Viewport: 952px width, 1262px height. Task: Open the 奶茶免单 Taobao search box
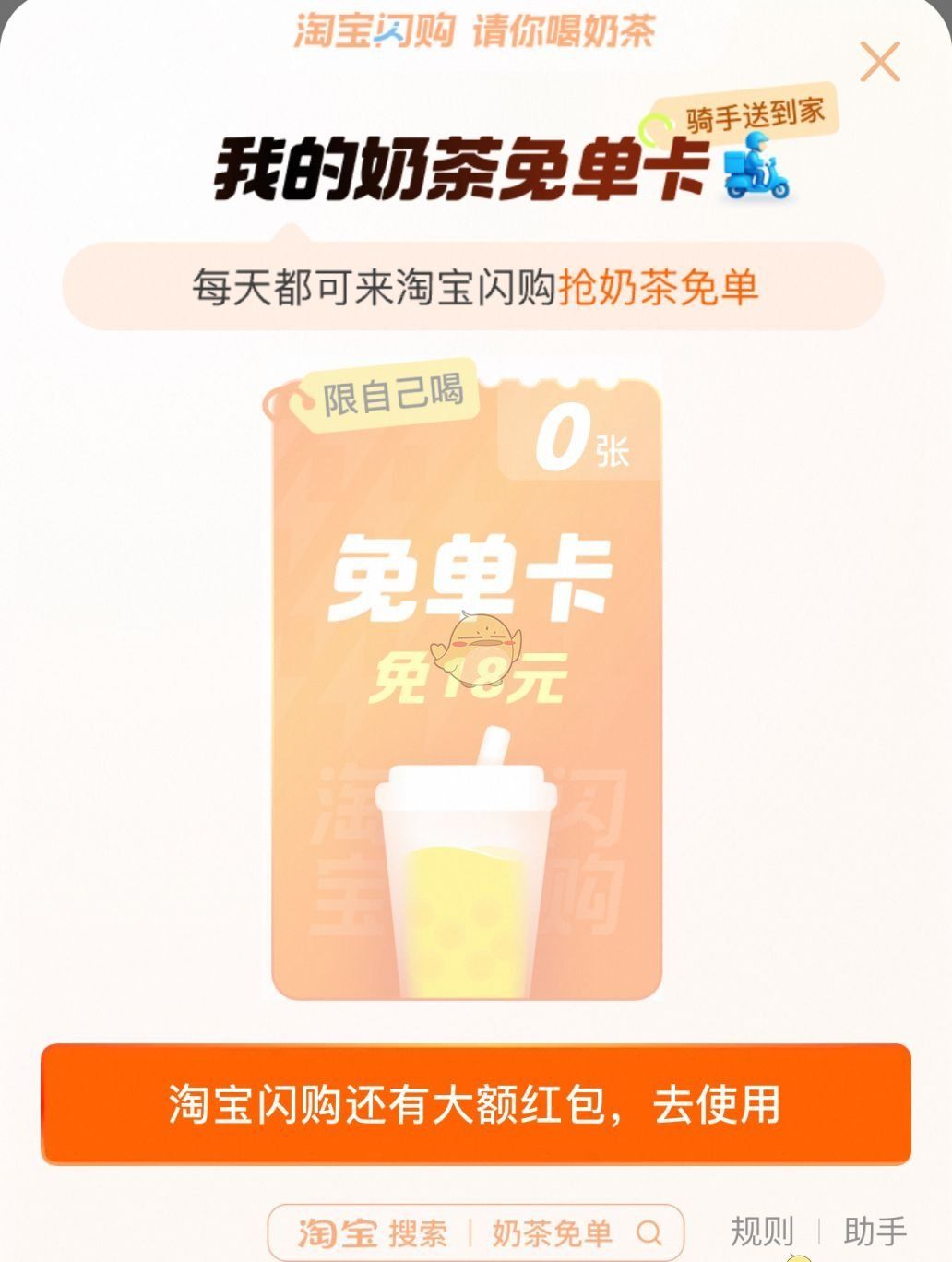pos(476,1232)
